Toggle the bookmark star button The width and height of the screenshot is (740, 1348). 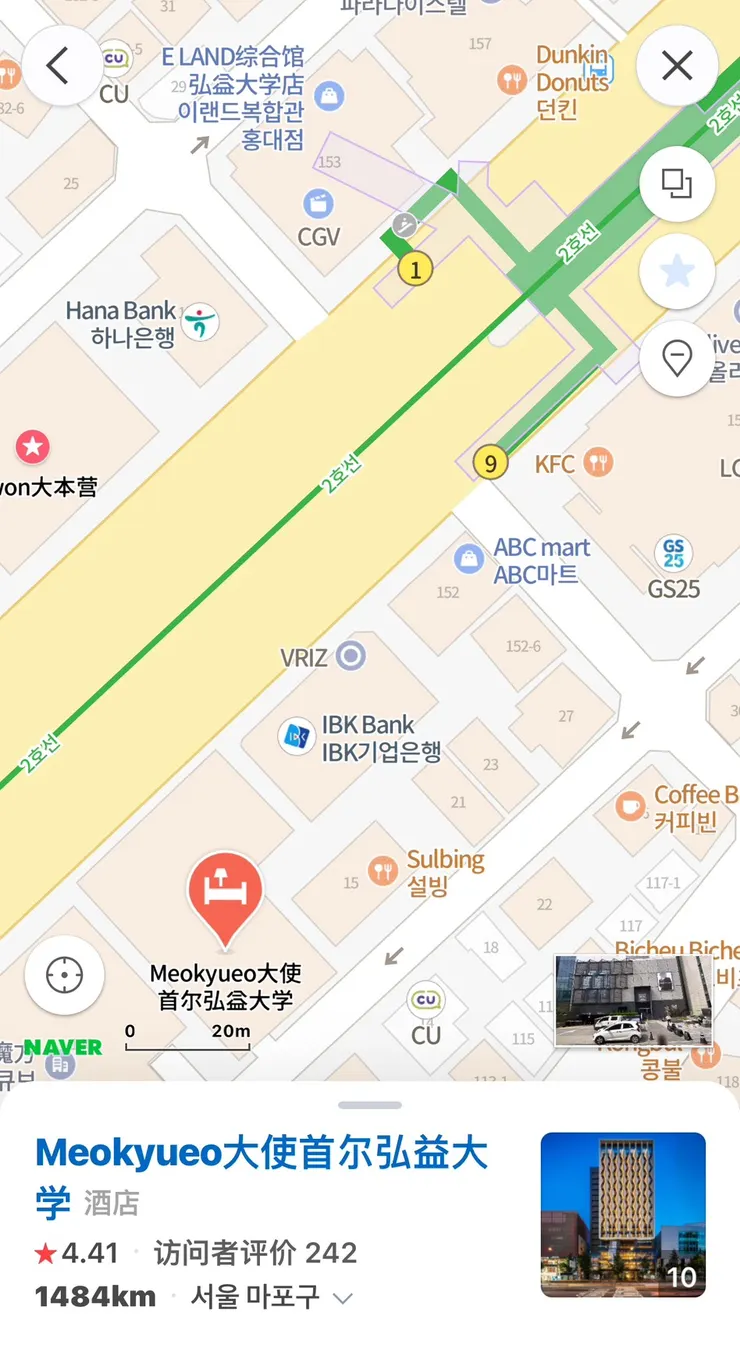tap(677, 273)
